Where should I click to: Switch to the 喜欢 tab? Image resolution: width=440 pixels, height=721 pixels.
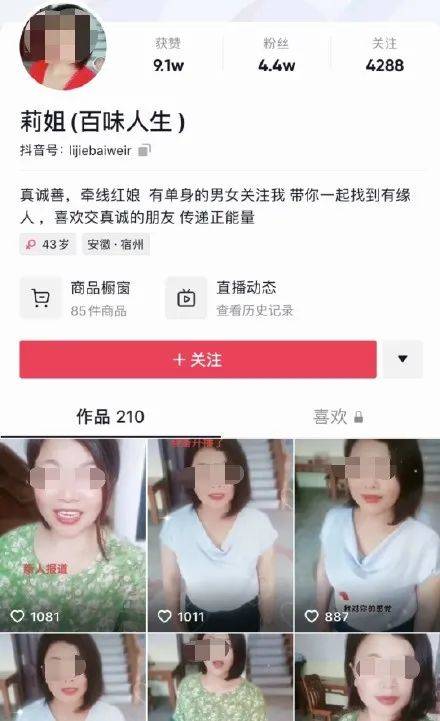click(338, 417)
